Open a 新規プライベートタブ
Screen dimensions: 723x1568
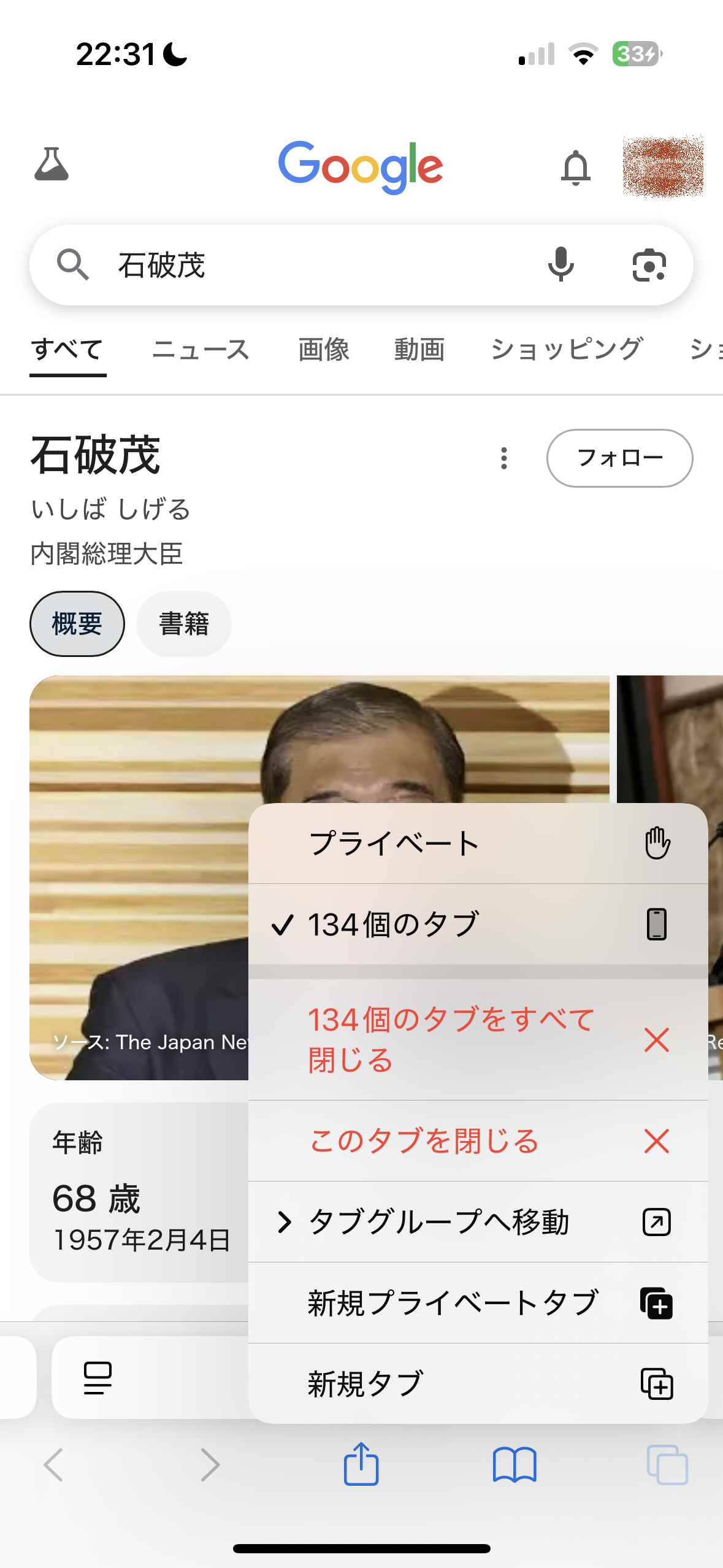(x=478, y=1303)
